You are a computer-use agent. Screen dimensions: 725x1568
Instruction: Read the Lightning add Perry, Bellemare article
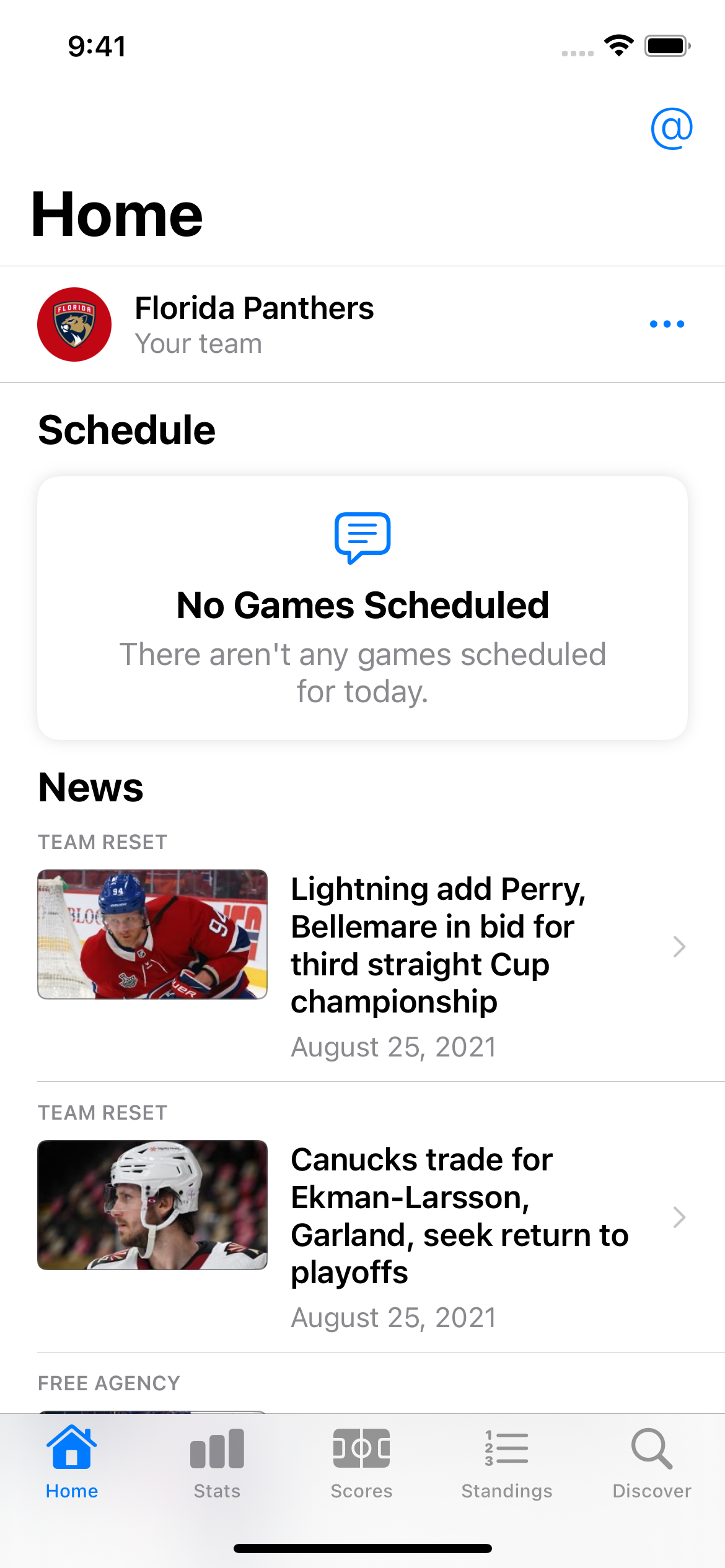(437, 946)
